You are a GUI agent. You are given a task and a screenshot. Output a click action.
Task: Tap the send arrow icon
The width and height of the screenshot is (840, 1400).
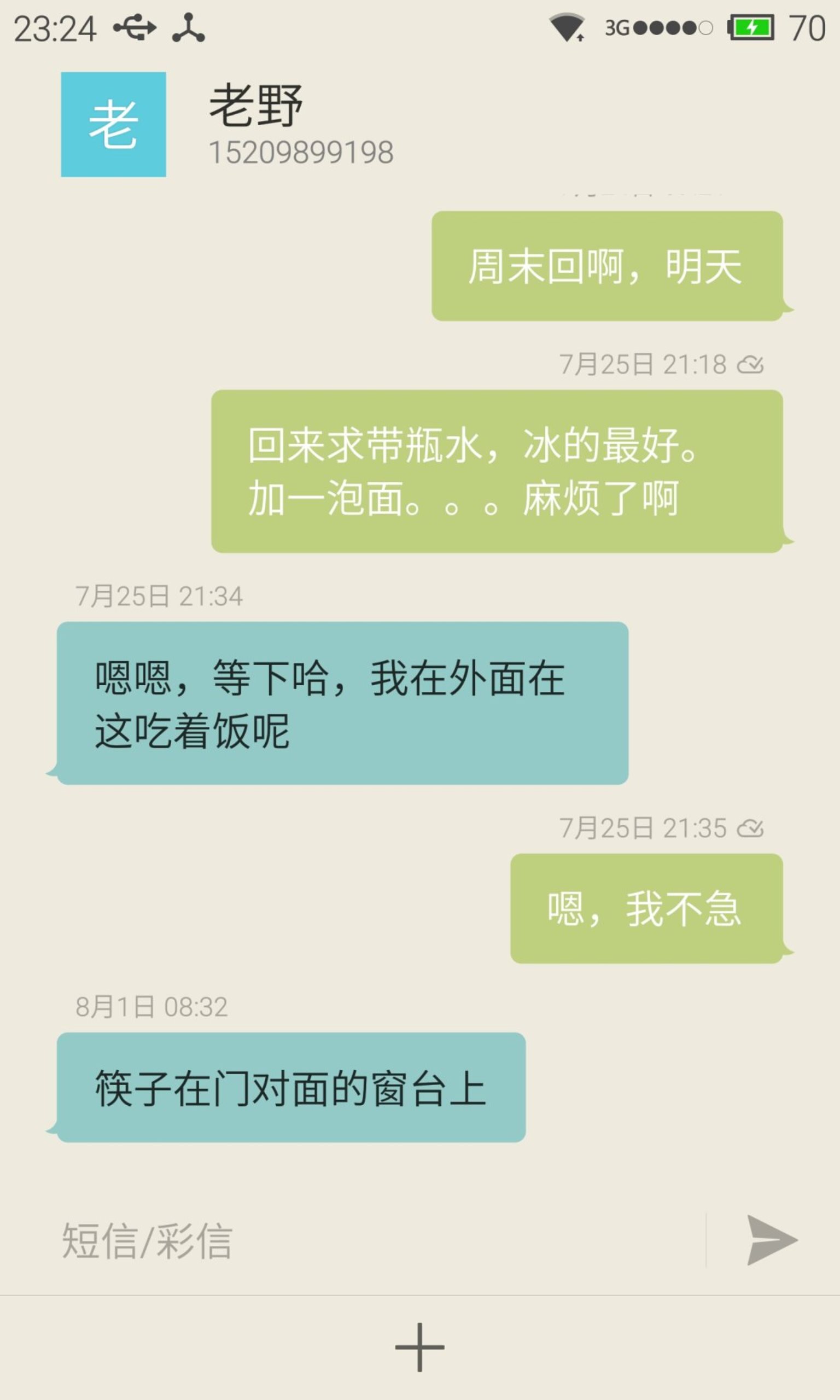tap(772, 1240)
